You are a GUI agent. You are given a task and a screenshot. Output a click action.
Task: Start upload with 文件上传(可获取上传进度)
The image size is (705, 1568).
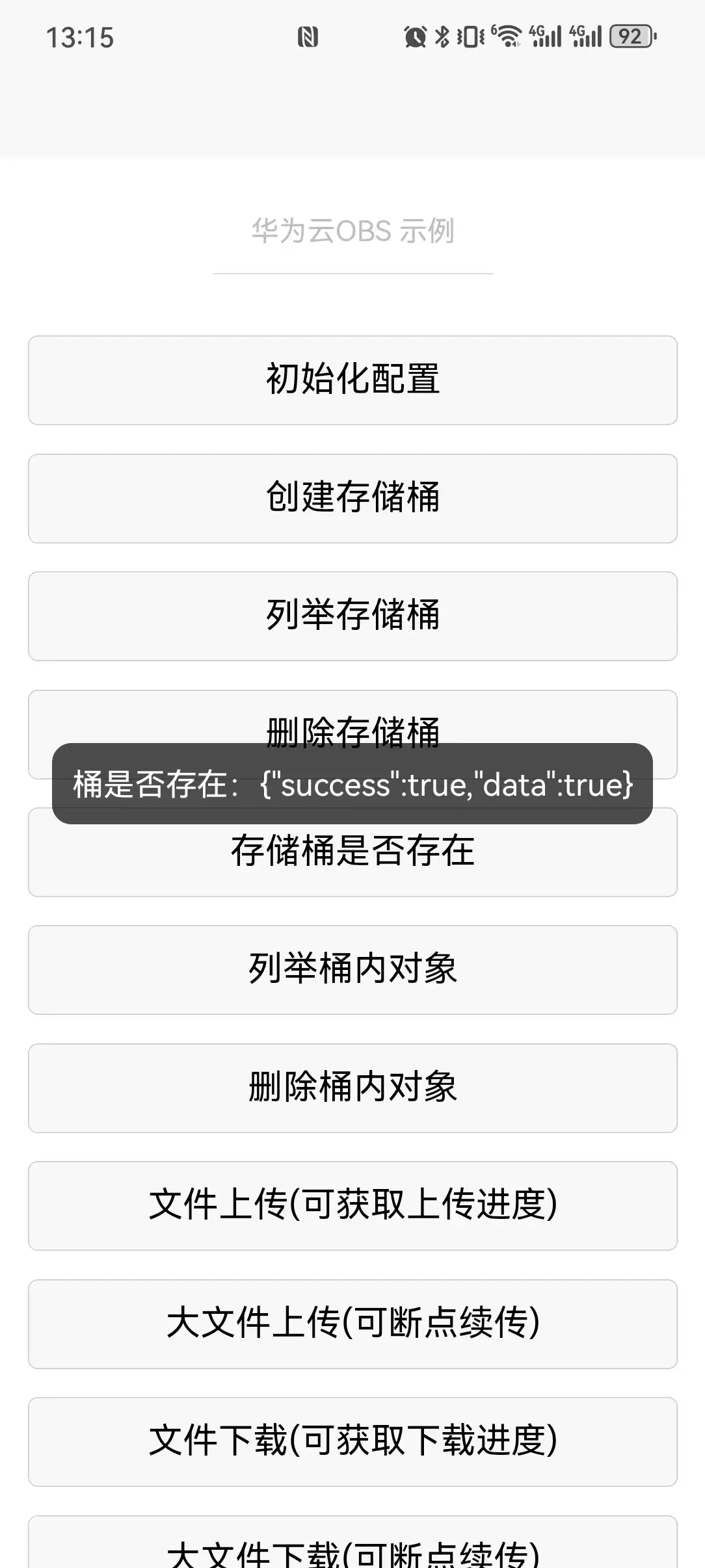click(x=352, y=1205)
